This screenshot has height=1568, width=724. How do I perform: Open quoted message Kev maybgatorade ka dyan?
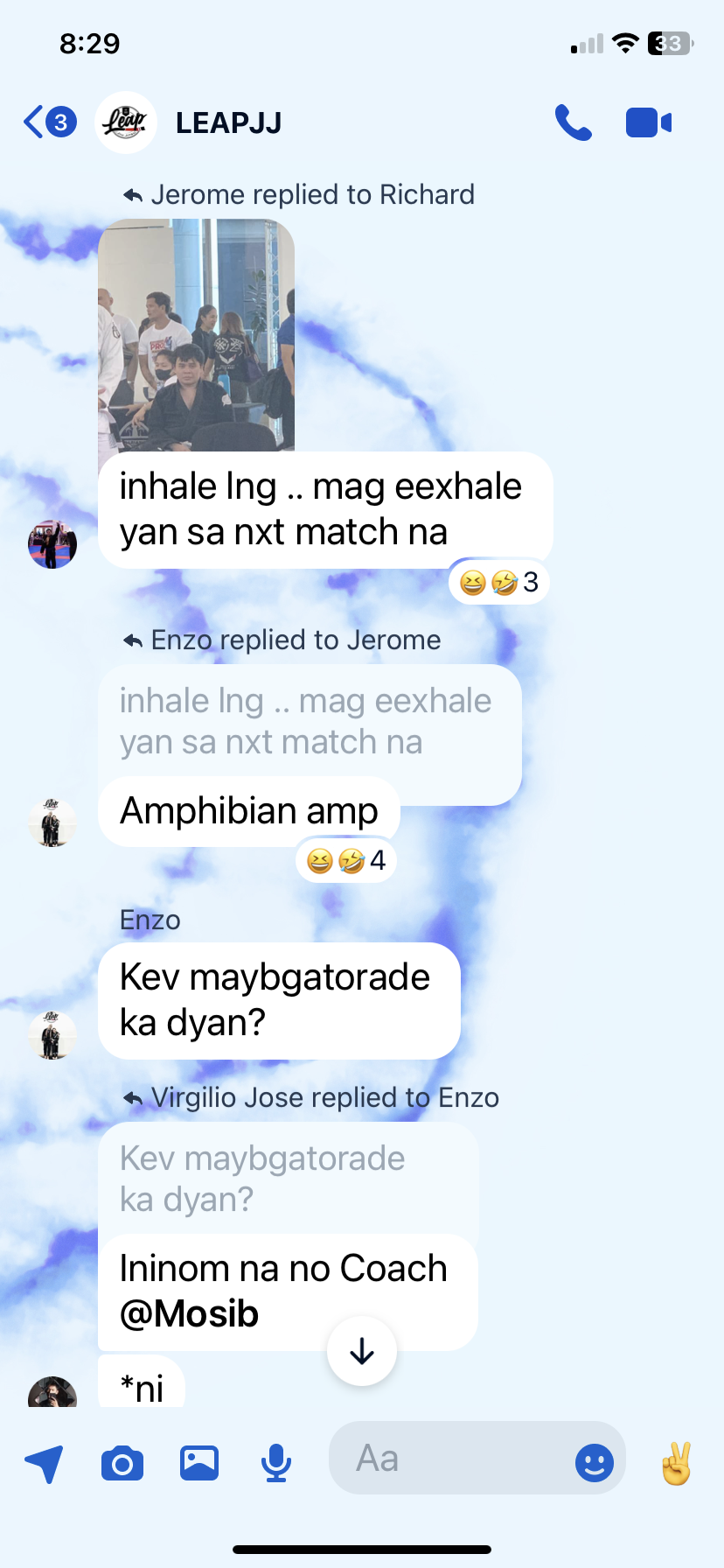[x=262, y=1178]
